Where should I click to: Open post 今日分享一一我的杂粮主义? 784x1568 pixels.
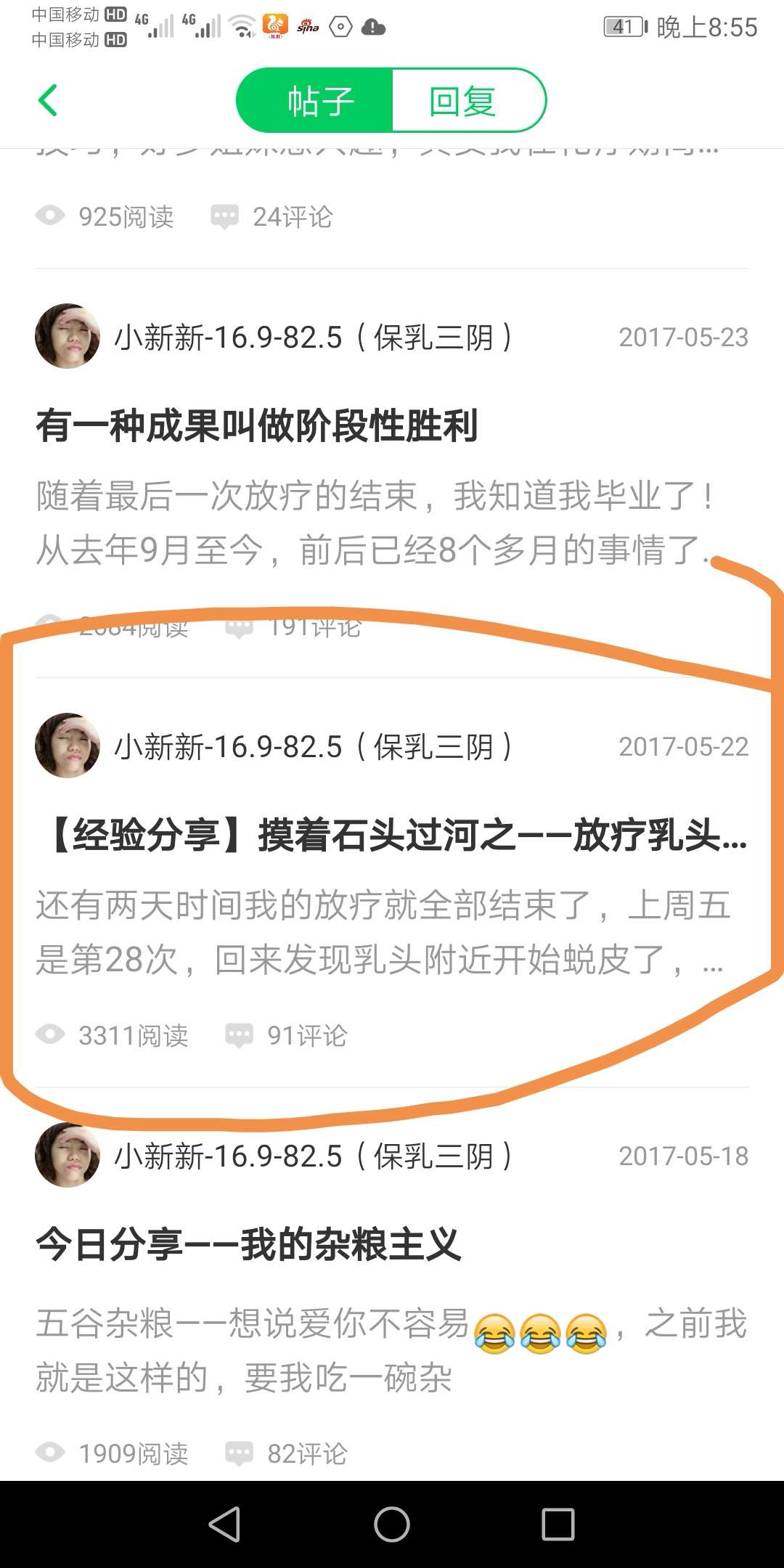click(248, 1244)
